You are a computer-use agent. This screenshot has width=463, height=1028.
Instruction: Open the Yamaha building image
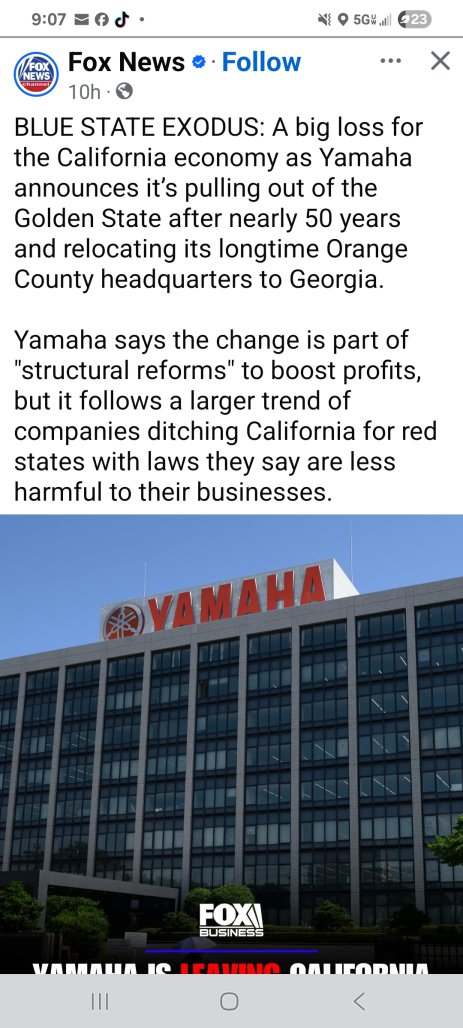232,744
